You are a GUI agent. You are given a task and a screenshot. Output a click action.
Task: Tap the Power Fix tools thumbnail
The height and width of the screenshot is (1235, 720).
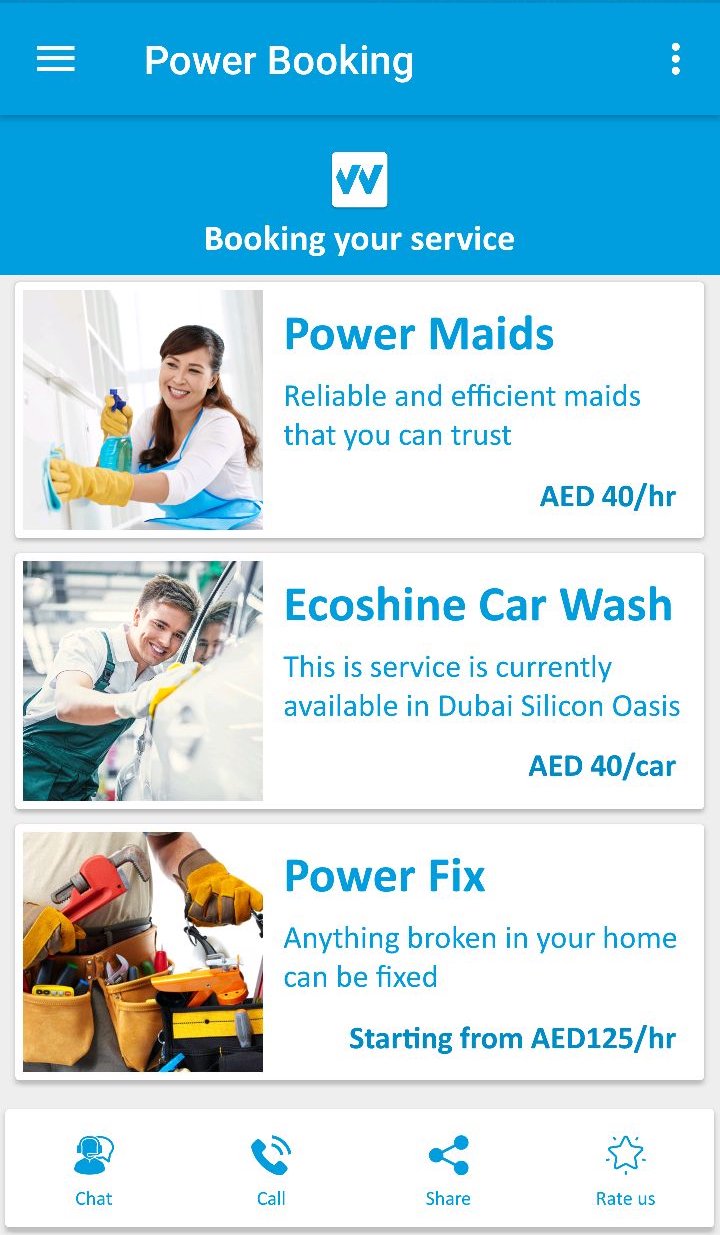click(x=140, y=951)
